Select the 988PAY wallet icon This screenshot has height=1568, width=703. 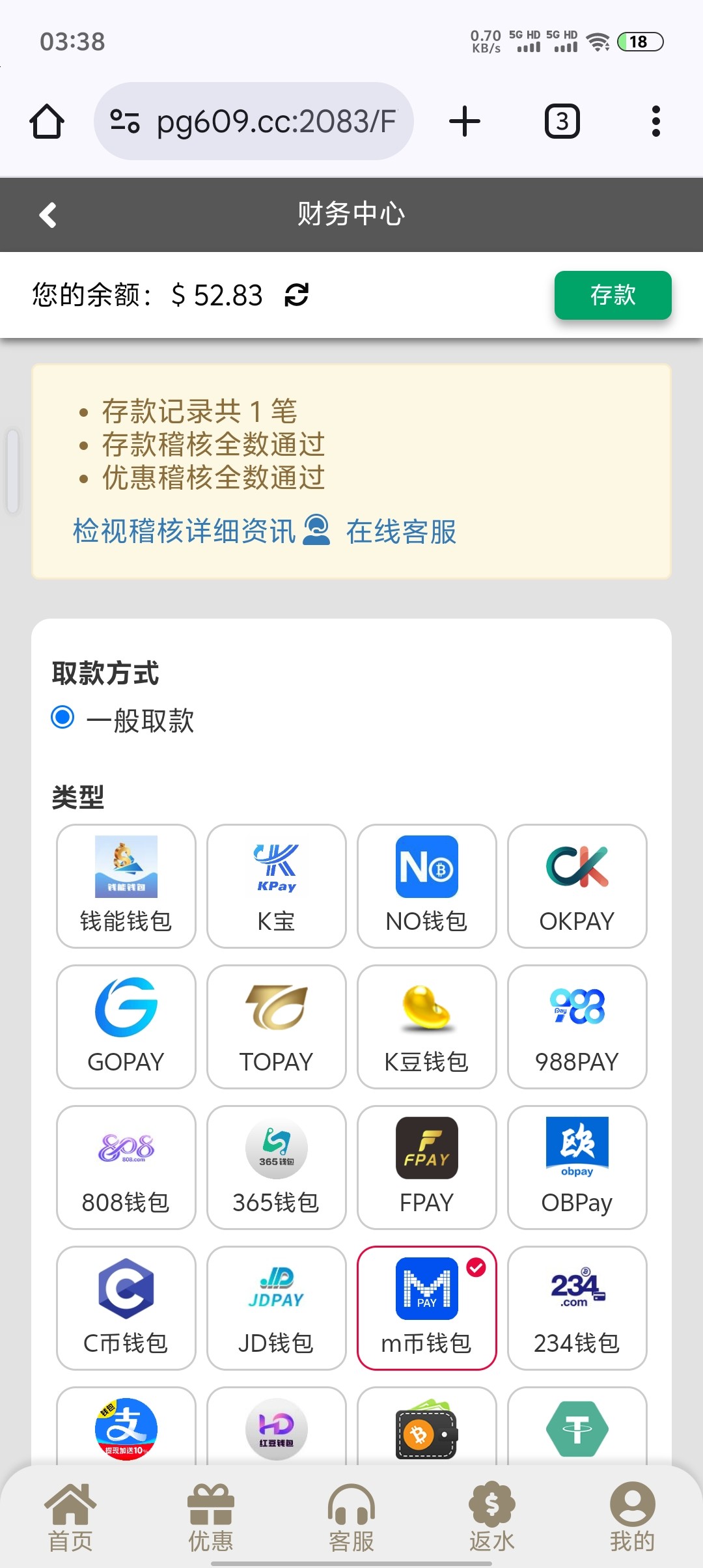[577, 1006]
